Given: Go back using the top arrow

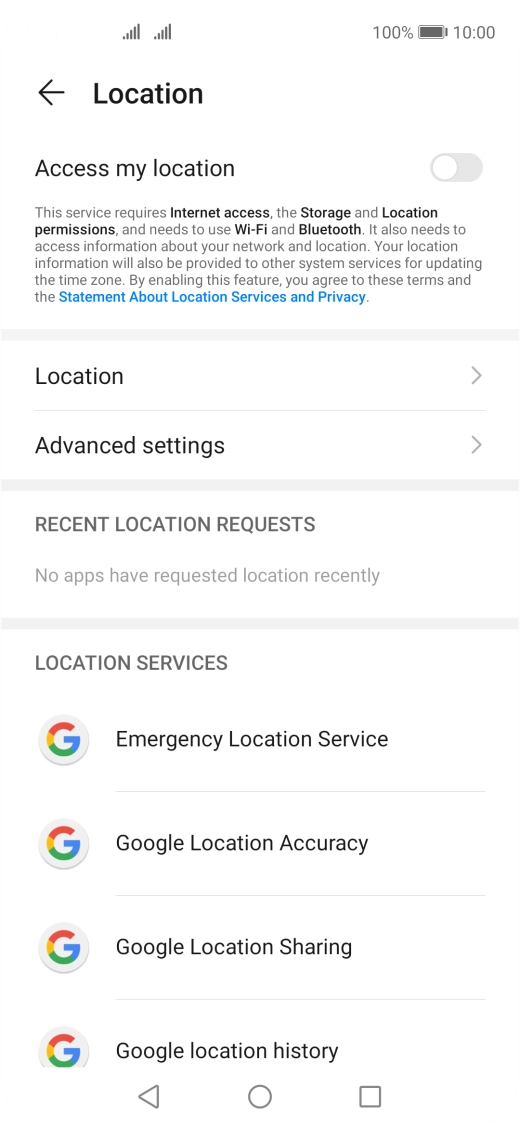Looking at the screenshot, I should pyautogui.click(x=51, y=93).
